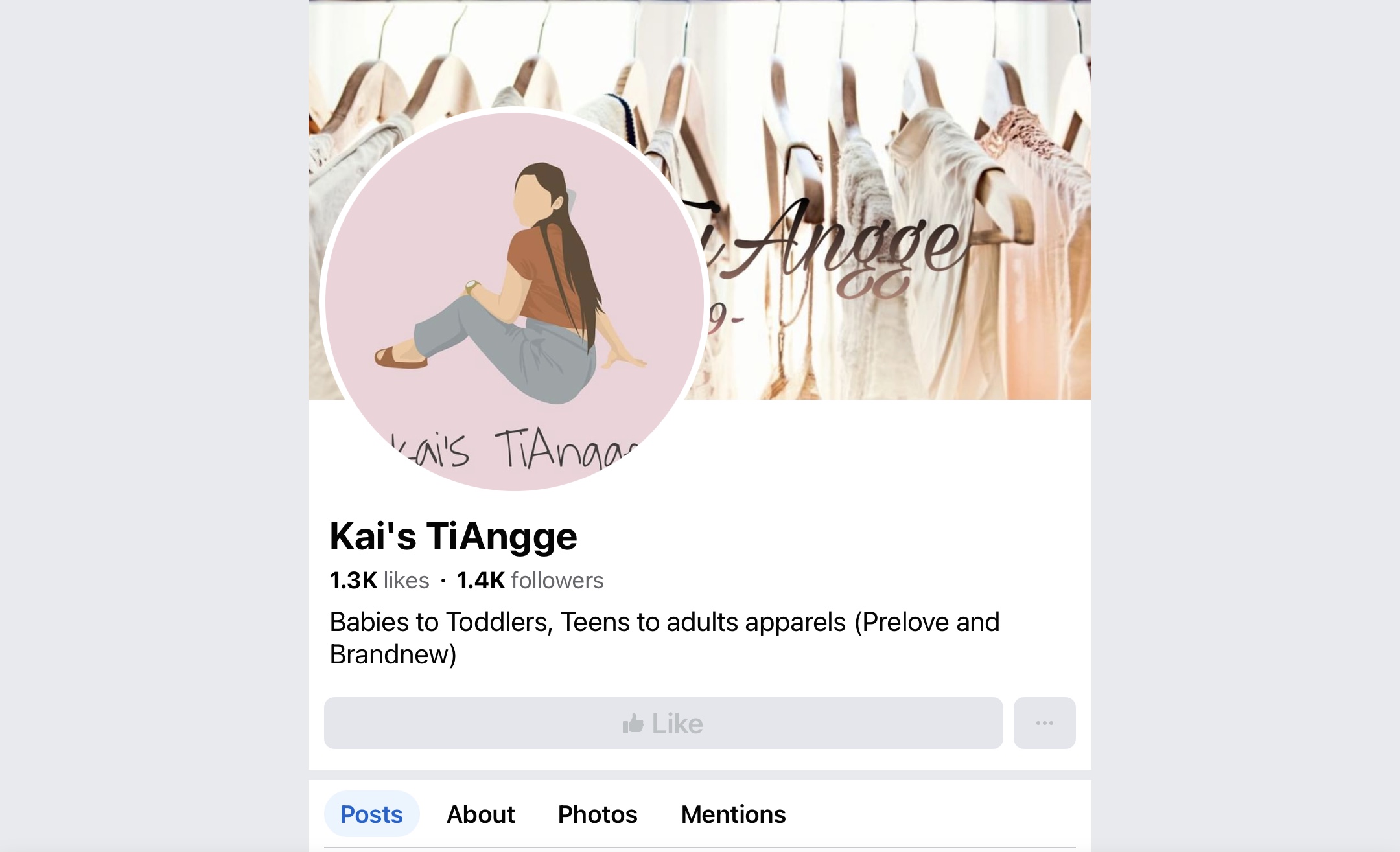Open the Photos tab
Screen dimensions: 1400x852
tap(598, 814)
